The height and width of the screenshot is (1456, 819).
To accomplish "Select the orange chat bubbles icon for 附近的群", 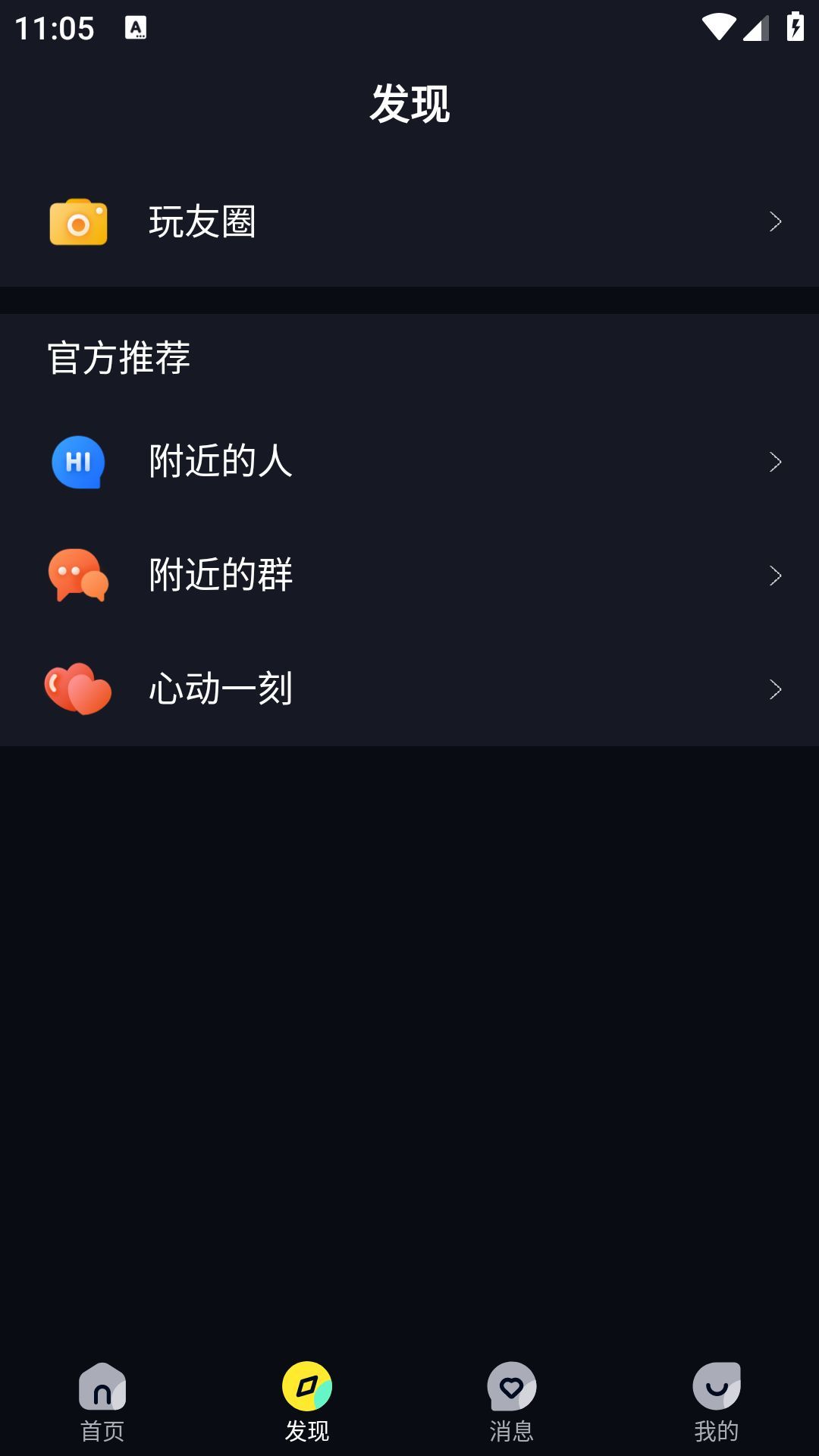I will click(77, 576).
